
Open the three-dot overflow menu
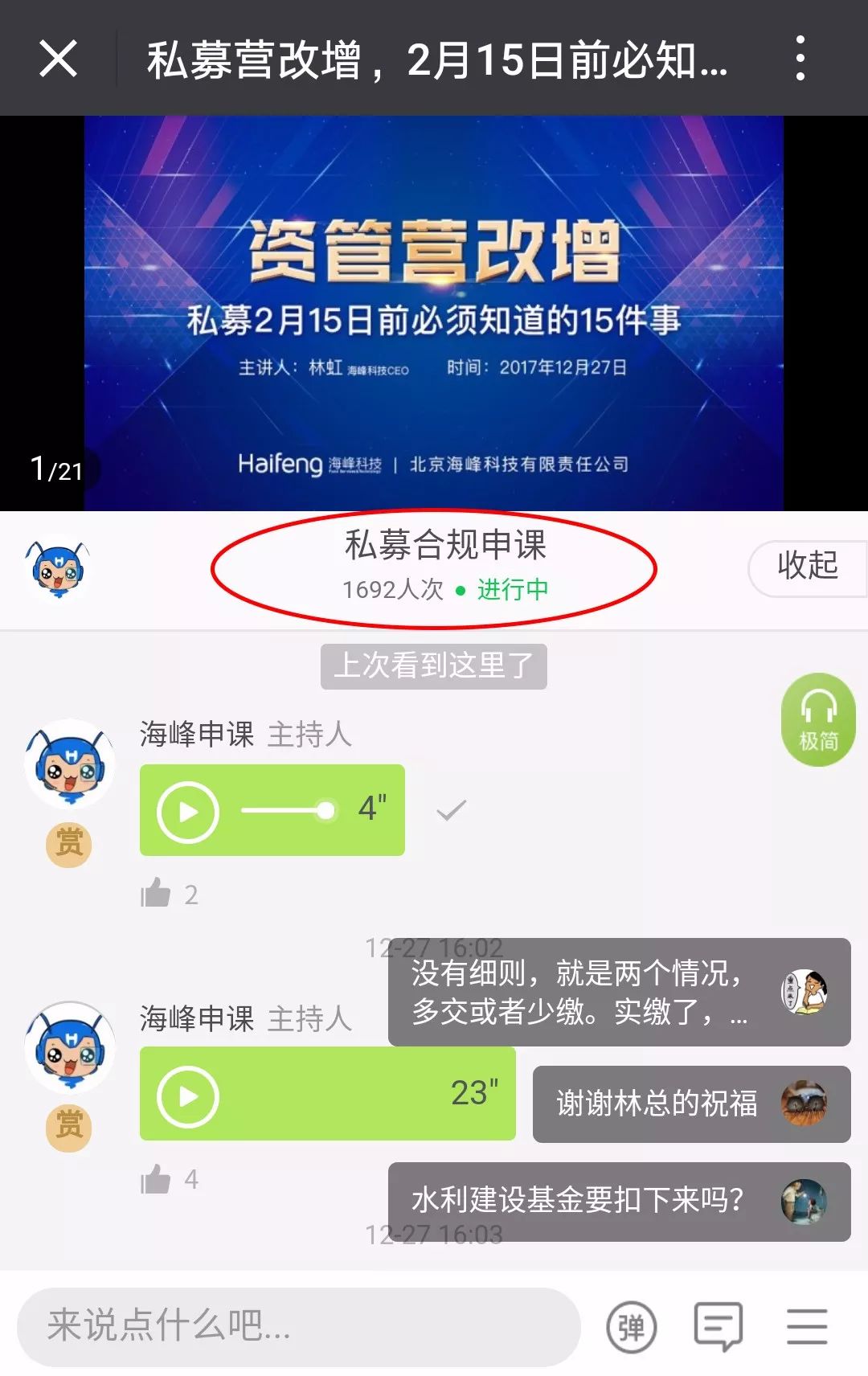(799, 58)
